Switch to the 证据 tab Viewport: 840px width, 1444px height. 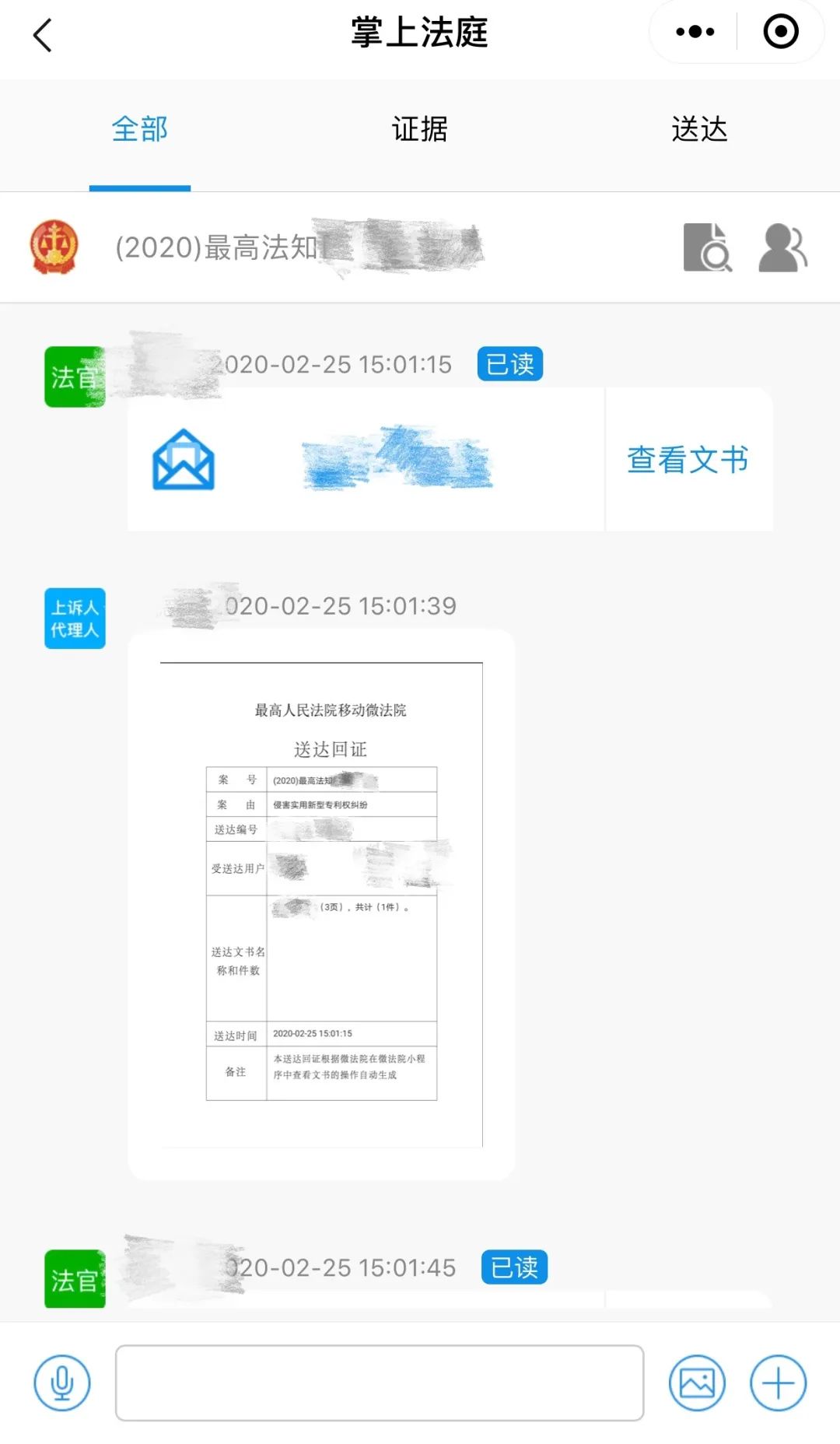pos(419,129)
